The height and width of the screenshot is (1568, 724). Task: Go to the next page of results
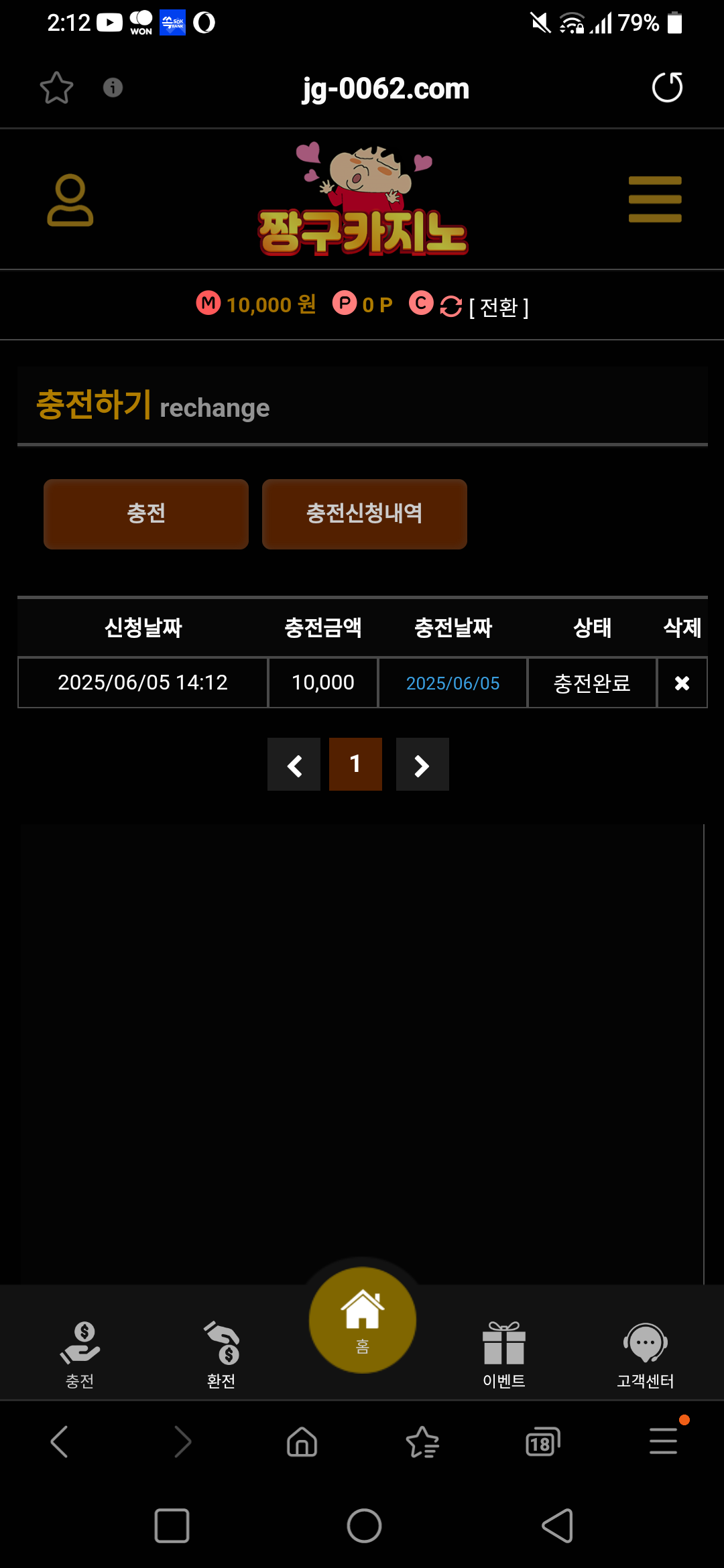(x=422, y=765)
